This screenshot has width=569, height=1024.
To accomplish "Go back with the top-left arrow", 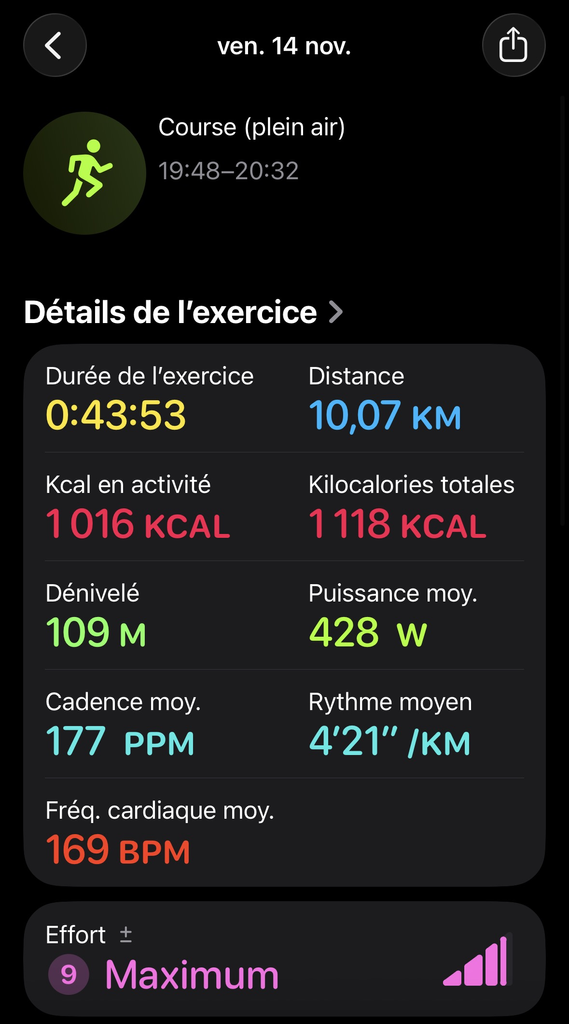I will (55, 46).
